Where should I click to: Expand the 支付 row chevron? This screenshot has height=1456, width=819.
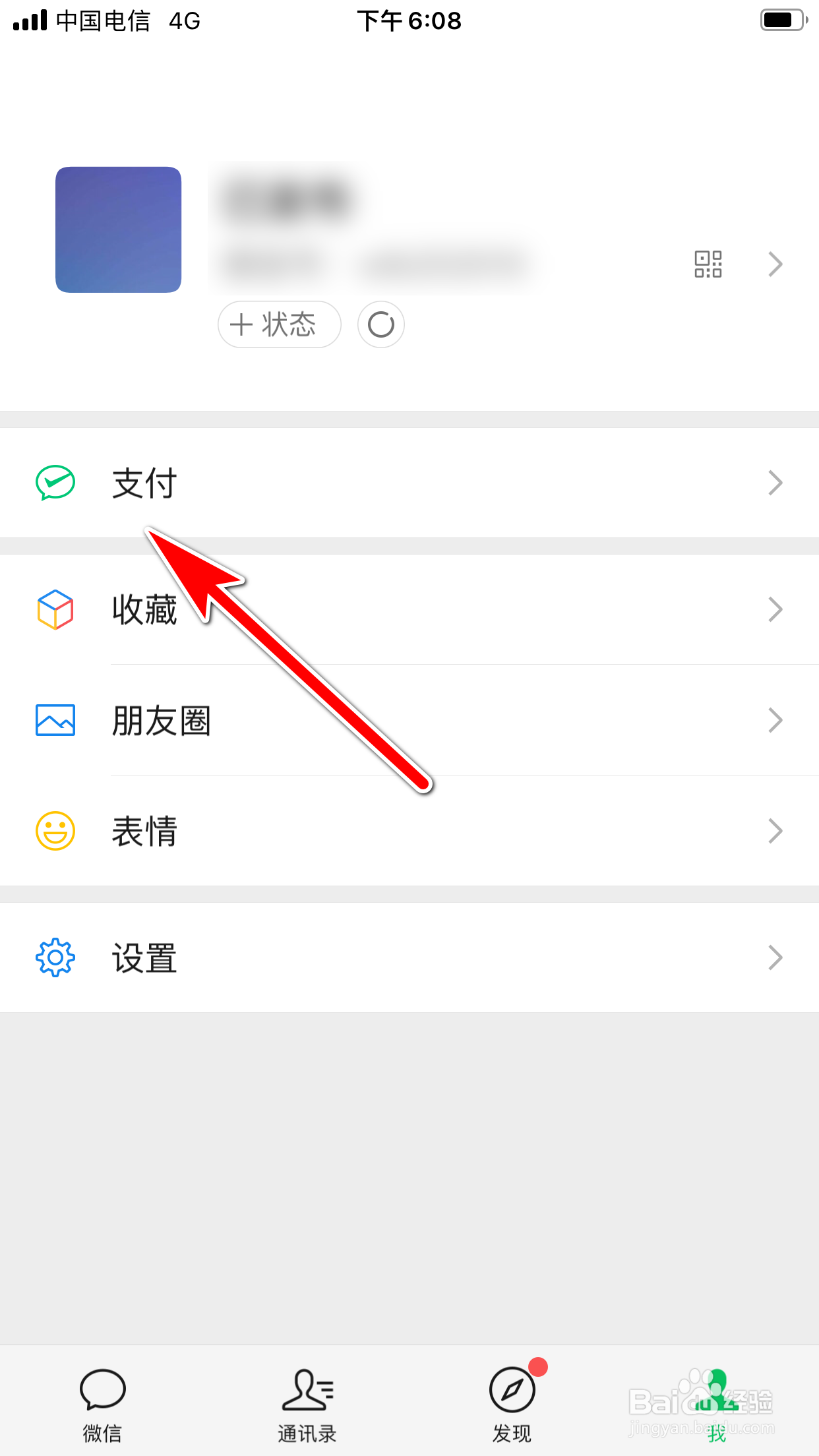pos(775,482)
